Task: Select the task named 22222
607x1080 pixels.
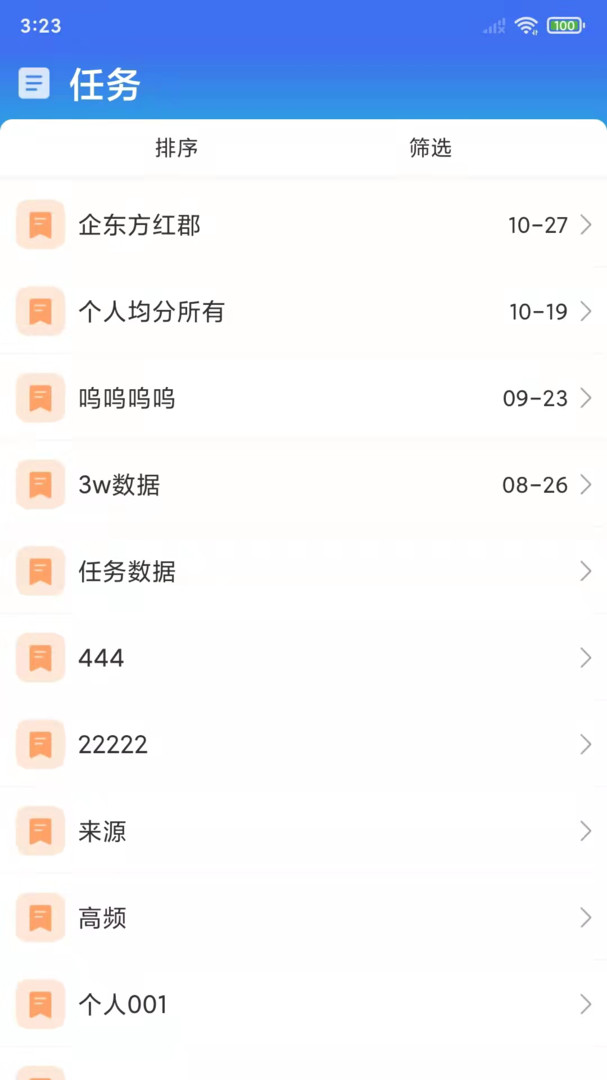Action: pyautogui.click(x=303, y=745)
